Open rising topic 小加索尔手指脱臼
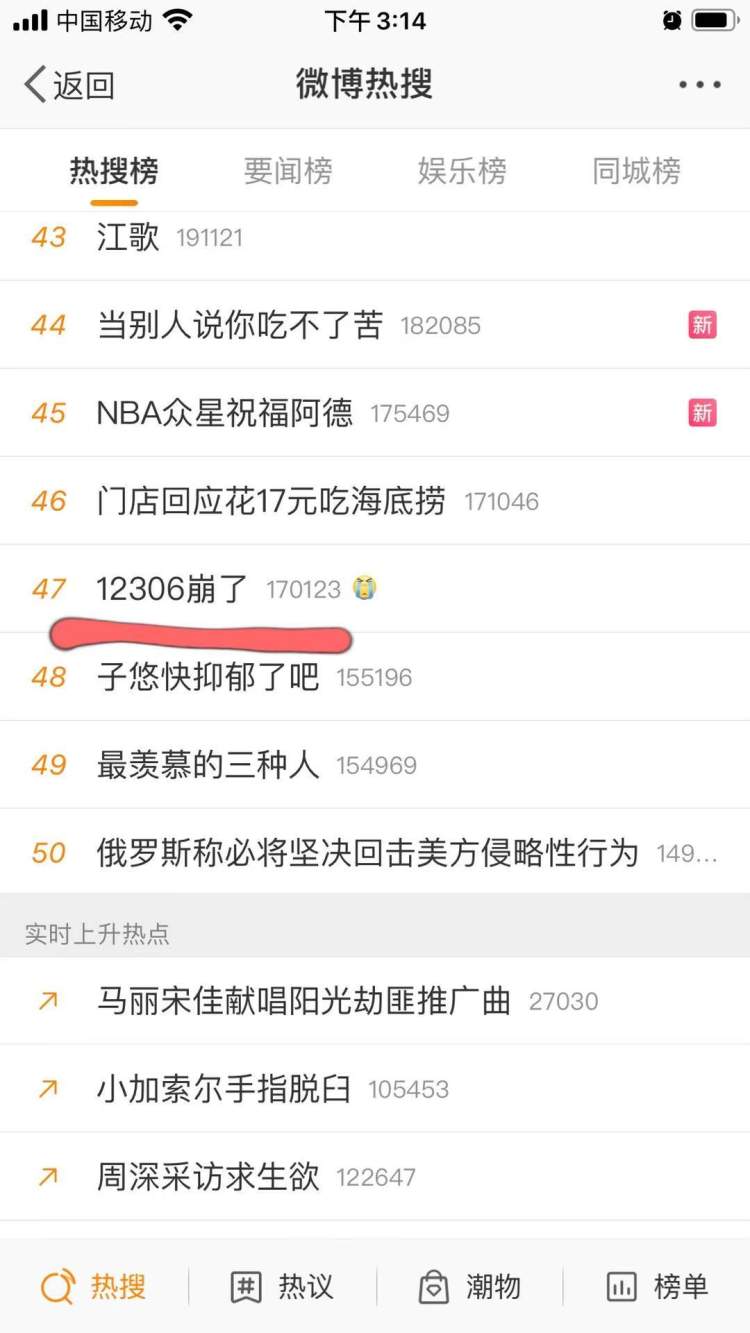The image size is (750, 1333). (375, 1089)
